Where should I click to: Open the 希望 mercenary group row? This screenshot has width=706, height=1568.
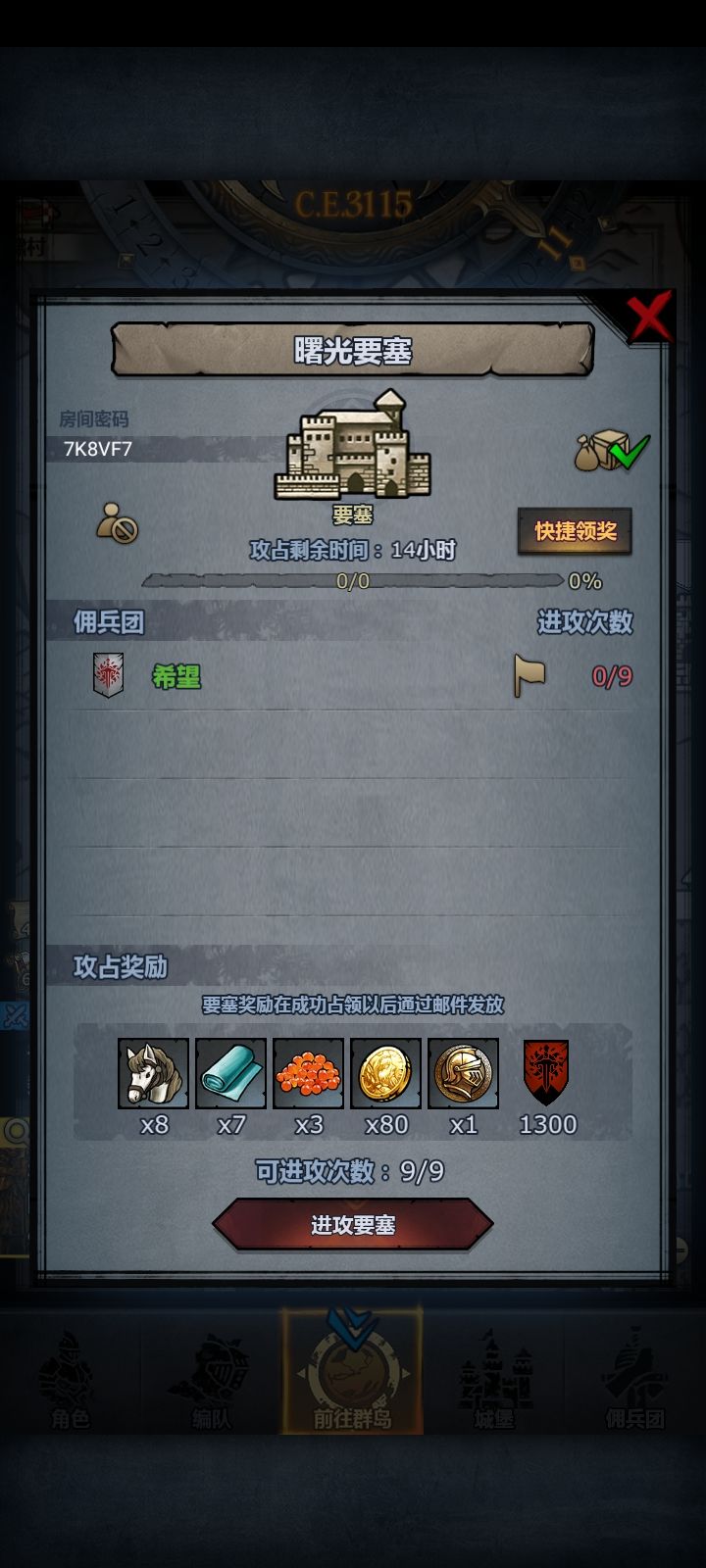pyautogui.click(x=353, y=676)
